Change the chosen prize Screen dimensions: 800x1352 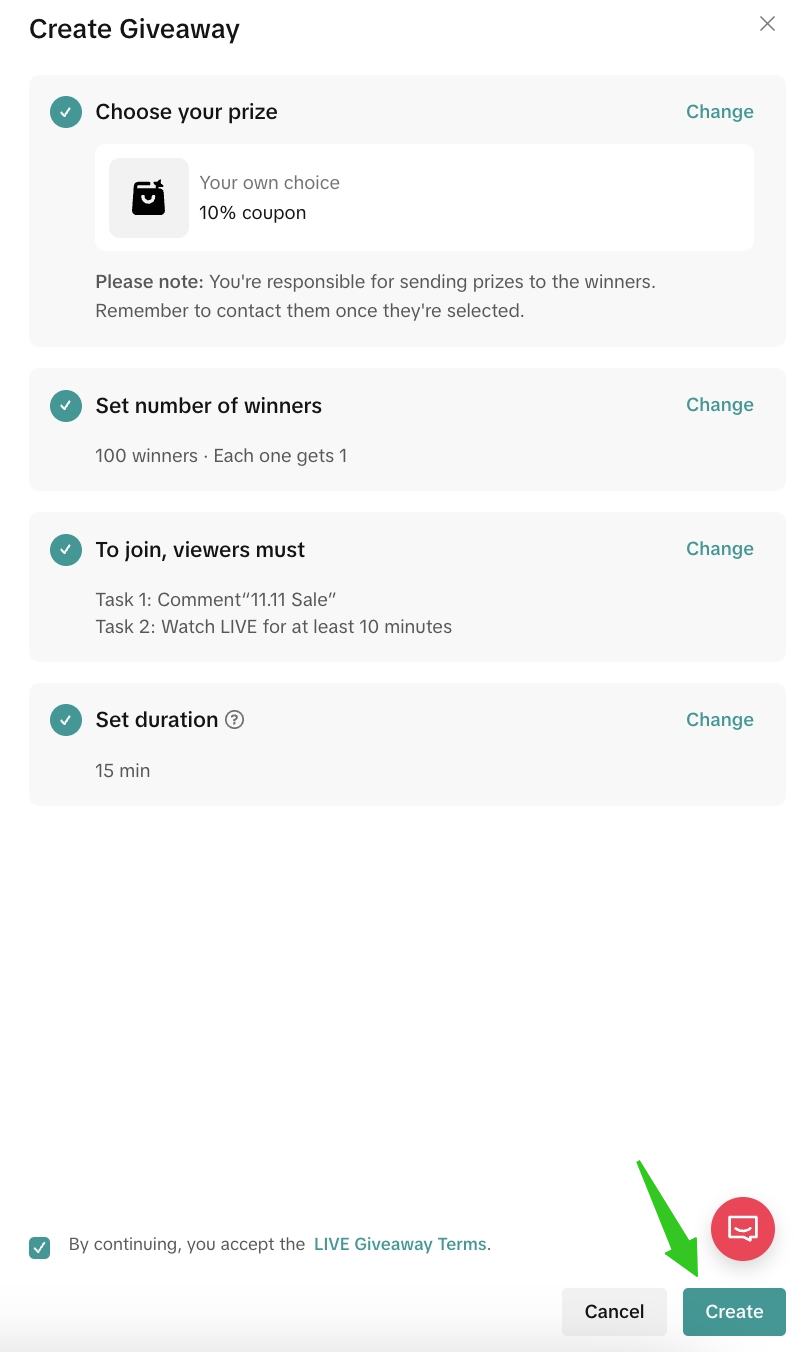719,112
